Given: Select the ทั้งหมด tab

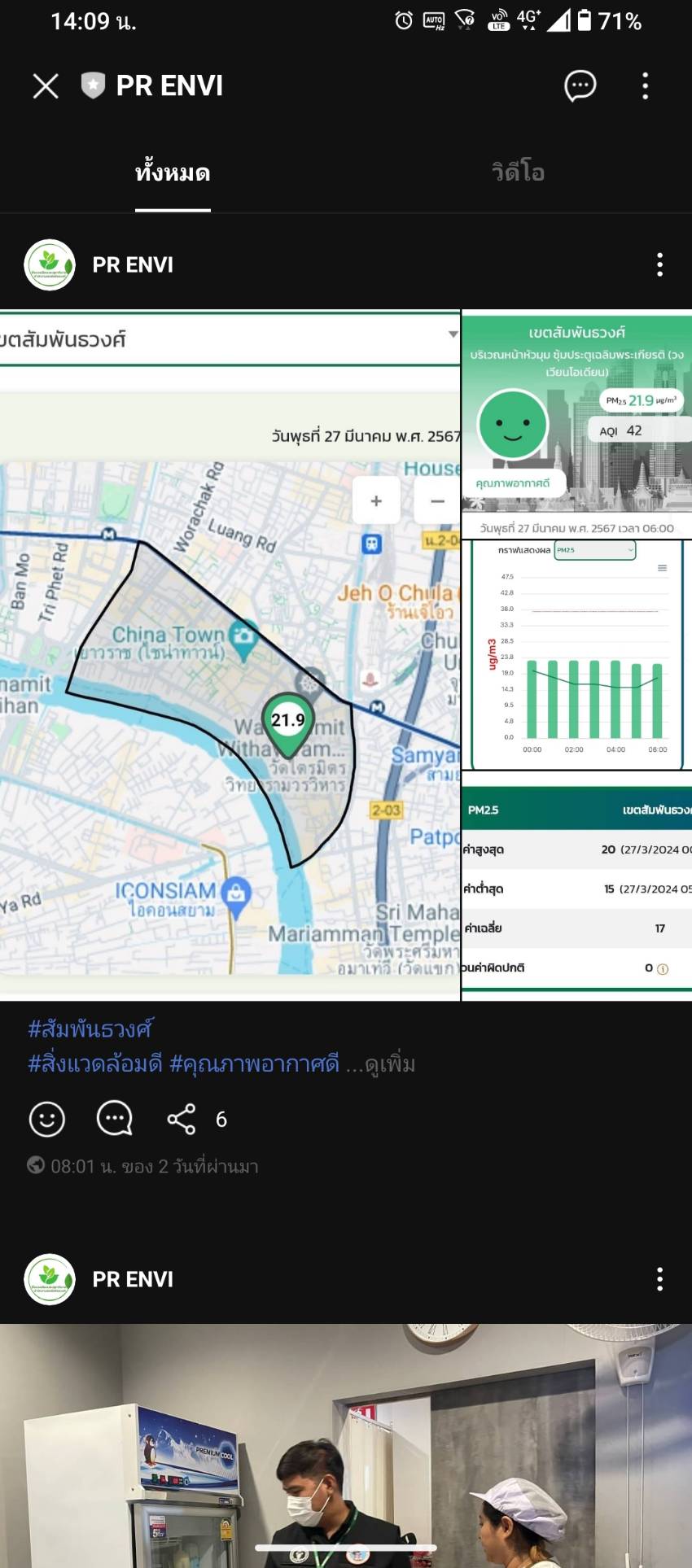Looking at the screenshot, I should (173, 173).
